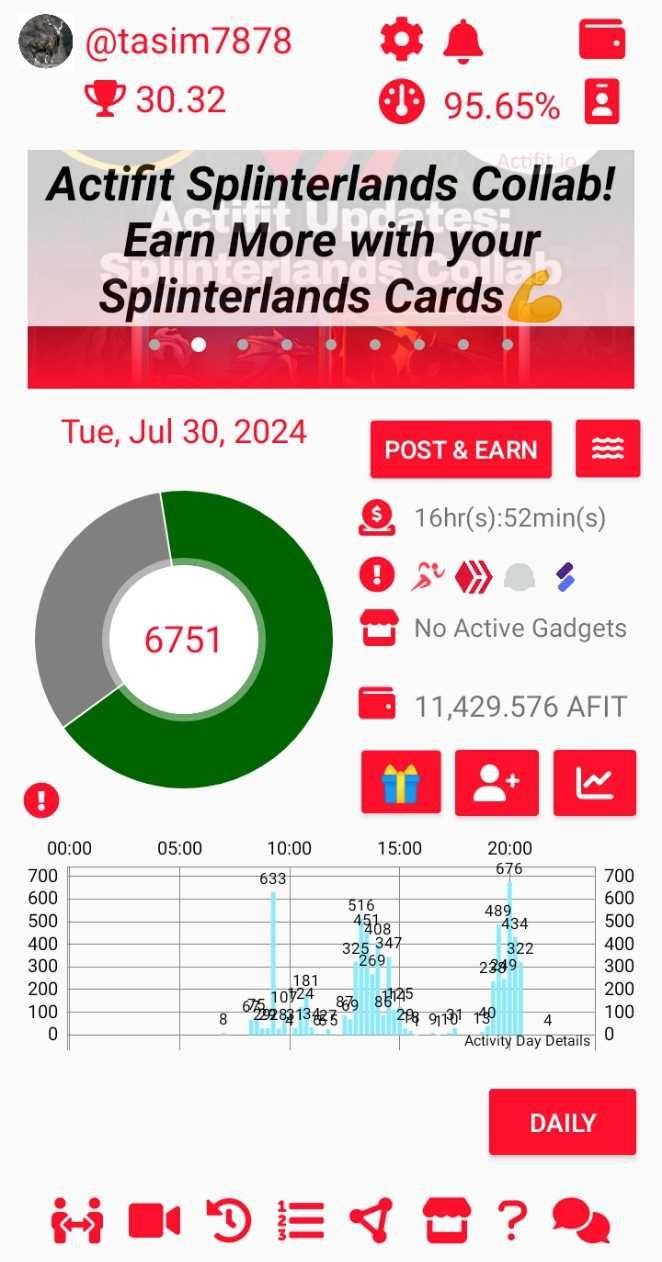Tap the DAILY button

[x=562, y=1122]
